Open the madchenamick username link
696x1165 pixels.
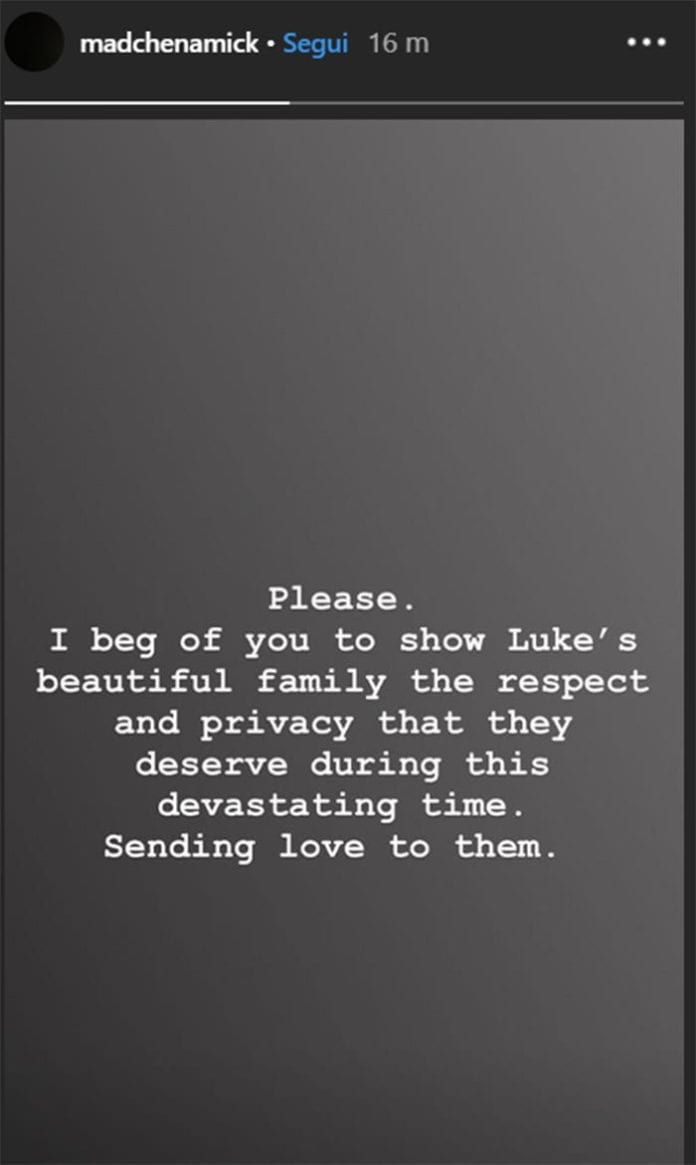(169, 44)
